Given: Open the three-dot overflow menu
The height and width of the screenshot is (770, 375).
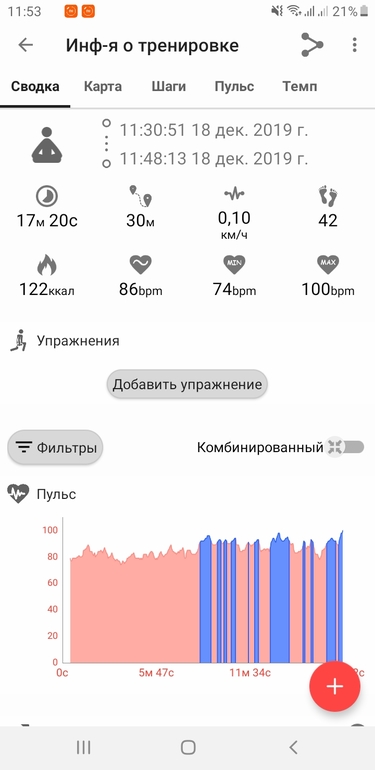Looking at the screenshot, I should click(x=354, y=45).
